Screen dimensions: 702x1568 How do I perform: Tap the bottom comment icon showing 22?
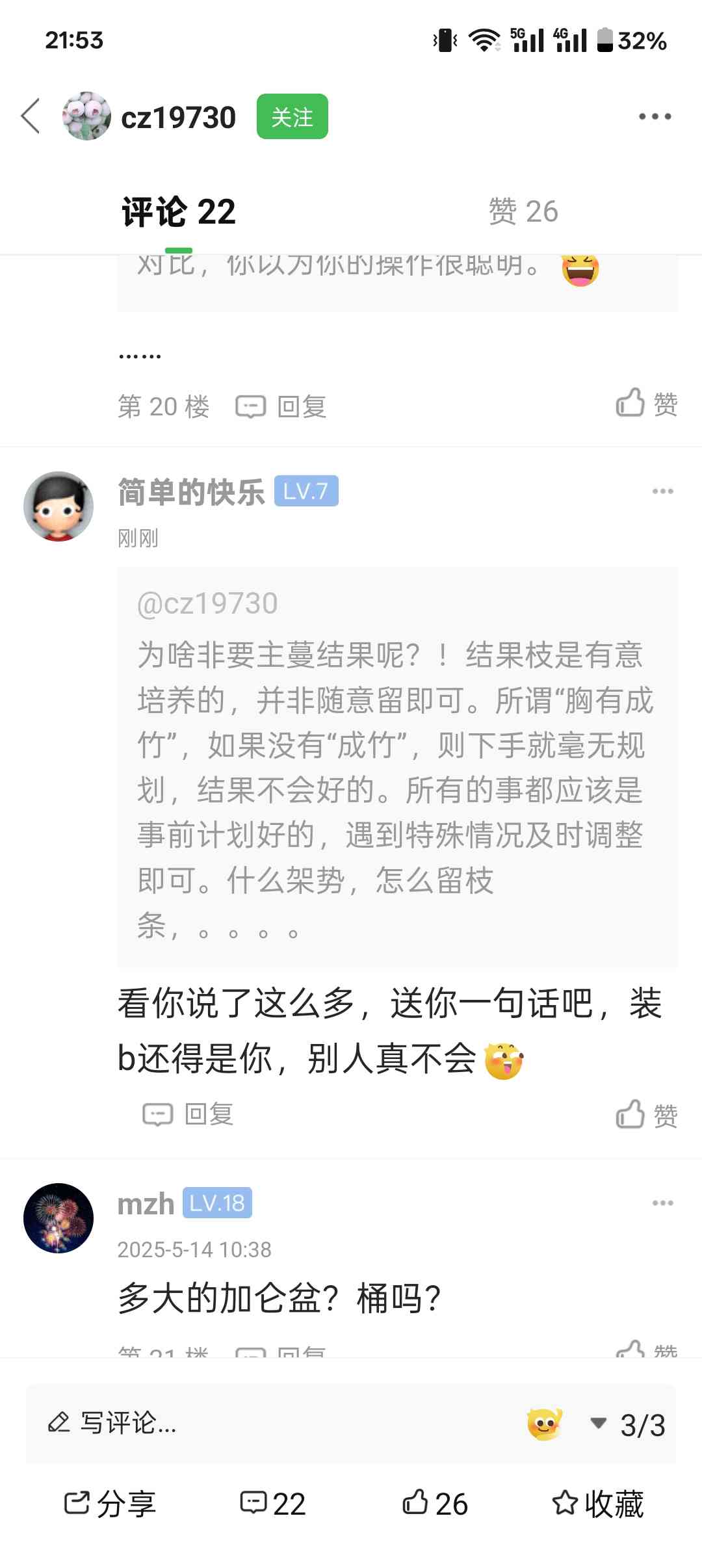click(x=272, y=1504)
